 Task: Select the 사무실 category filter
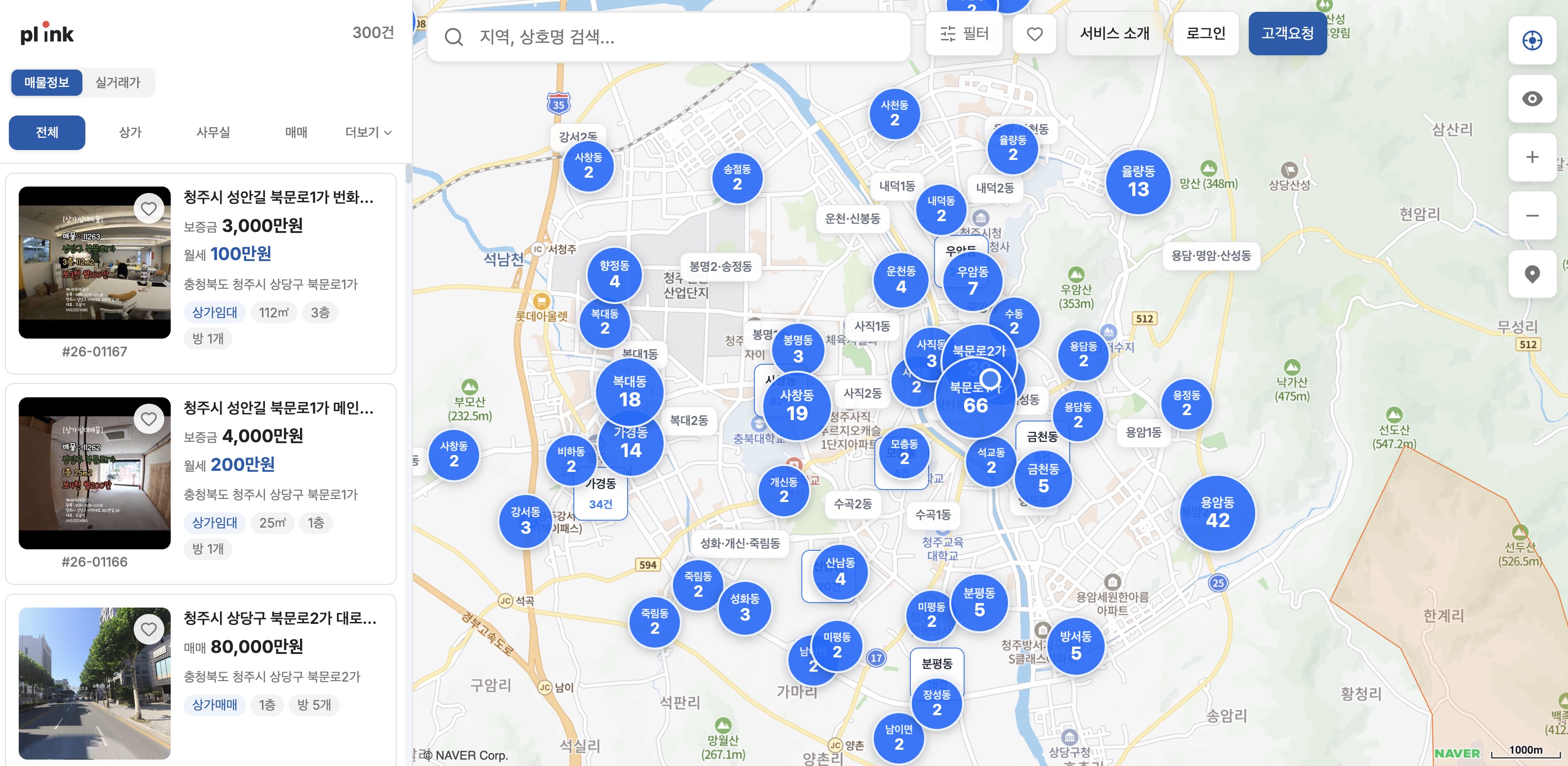pos(213,132)
